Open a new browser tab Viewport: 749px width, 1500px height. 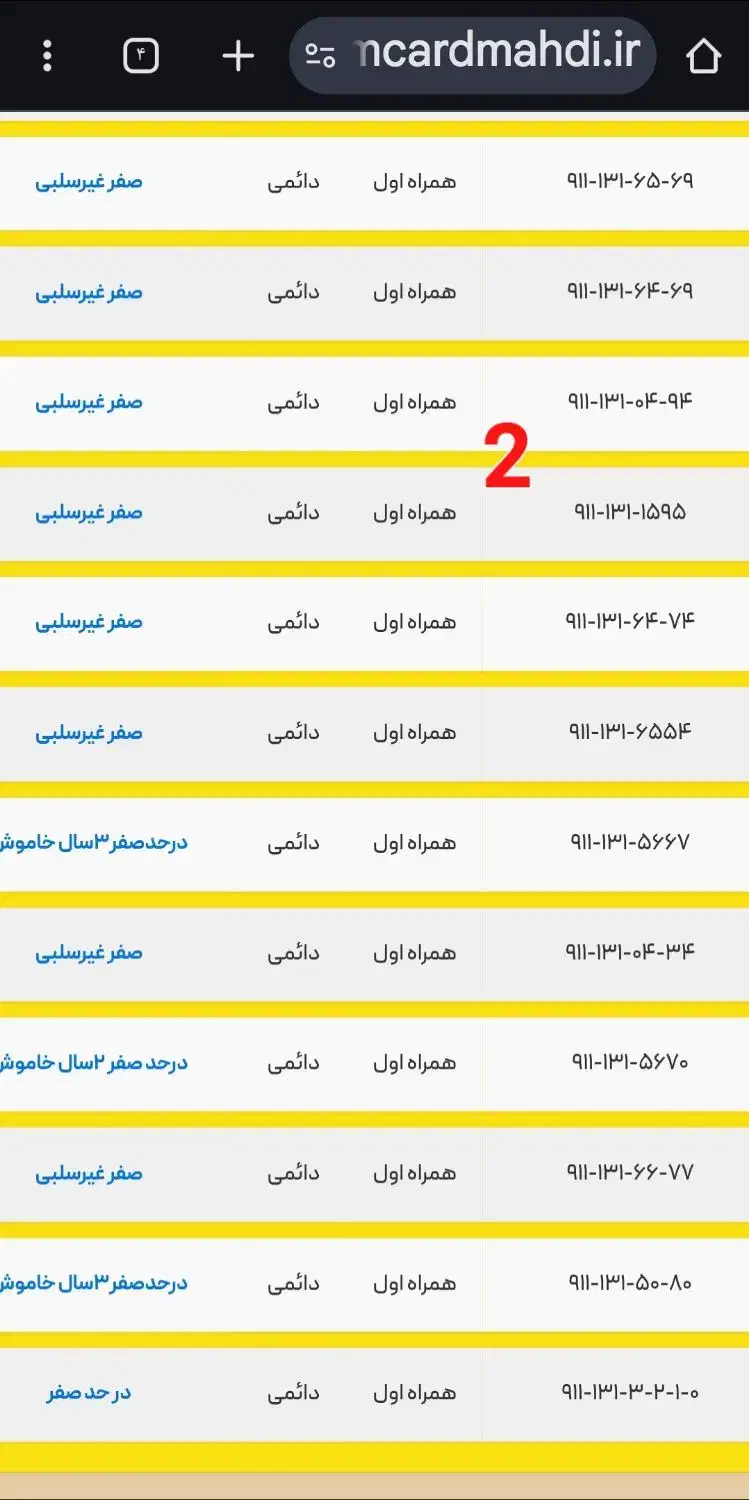pos(238,56)
